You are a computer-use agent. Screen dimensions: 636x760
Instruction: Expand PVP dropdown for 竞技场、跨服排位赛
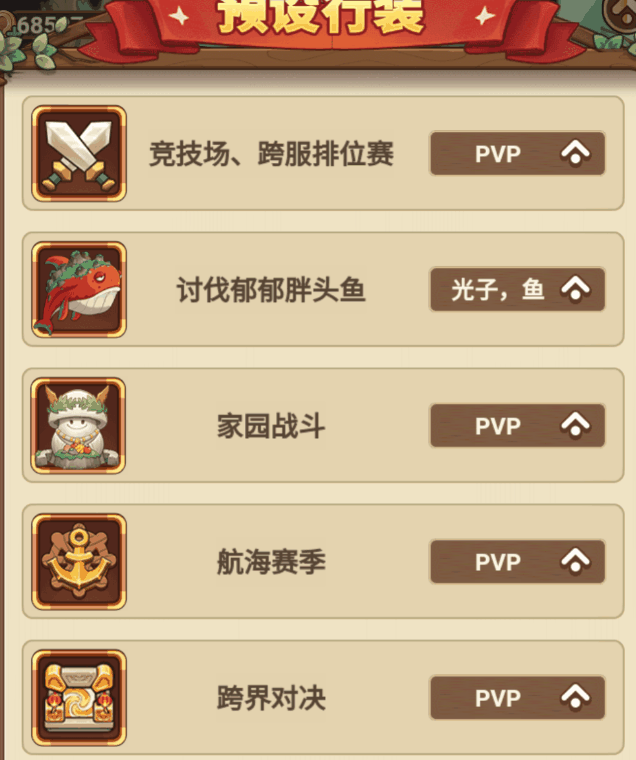(x=517, y=153)
